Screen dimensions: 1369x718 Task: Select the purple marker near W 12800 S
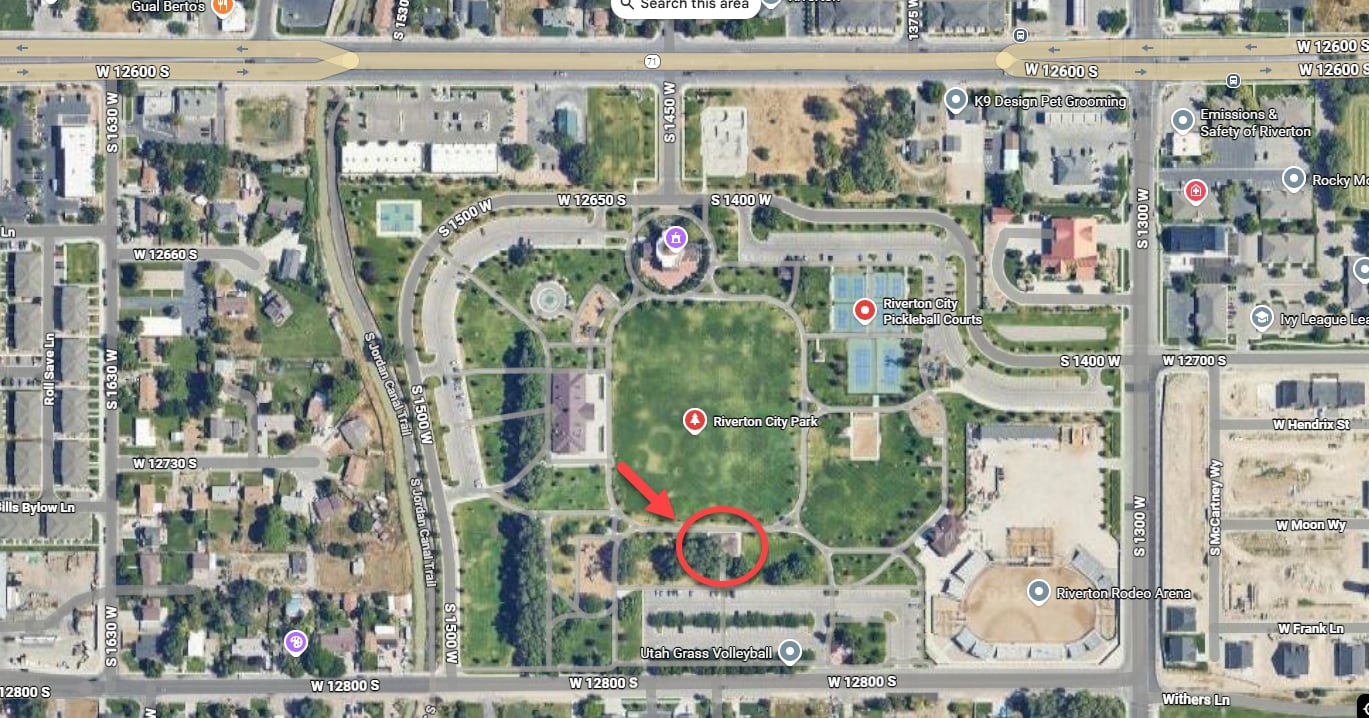[x=294, y=641]
